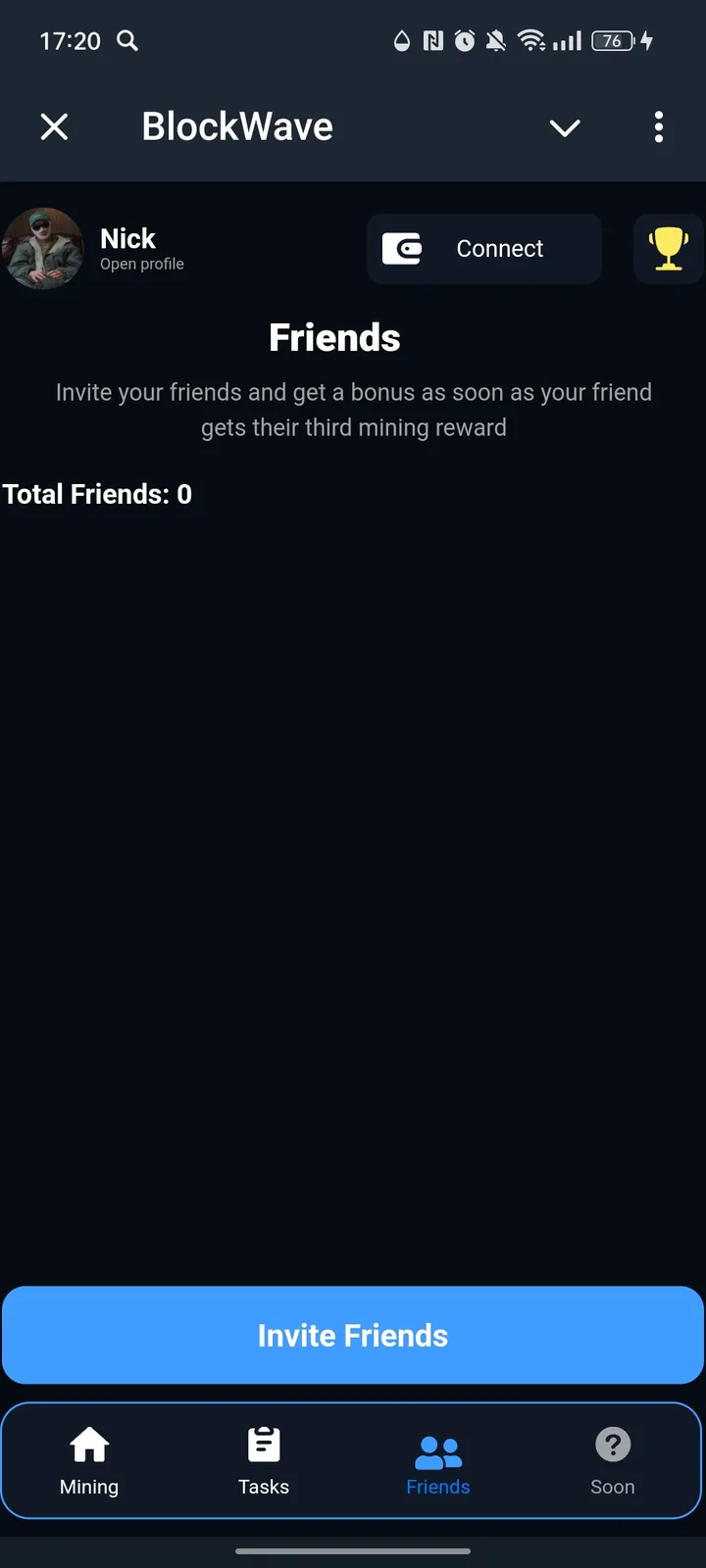This screenshot has width=706, height=1568.
Task: Open the three-dot overflow menu
Action: [658, 126]
